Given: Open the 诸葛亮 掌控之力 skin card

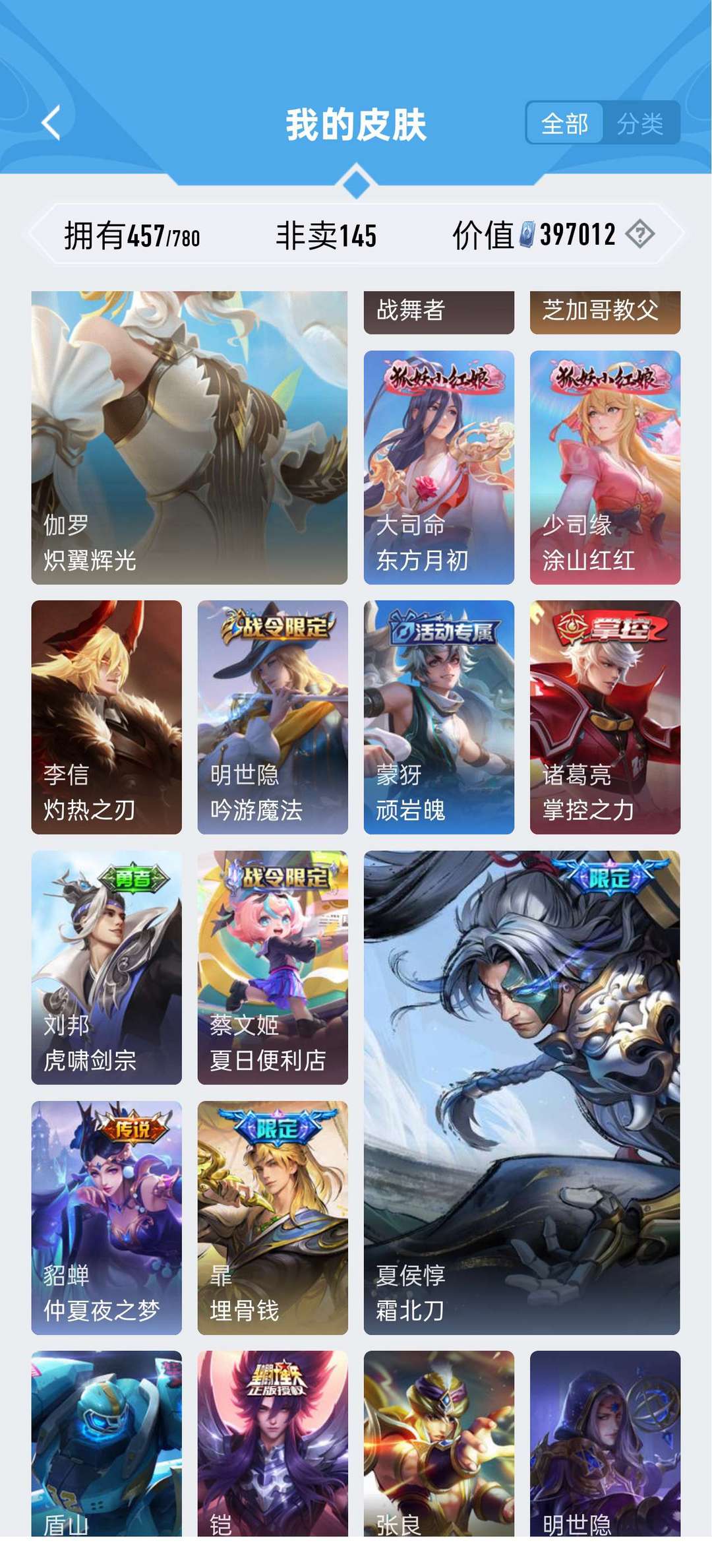Looking at the screenshot, I should (605, 717).
